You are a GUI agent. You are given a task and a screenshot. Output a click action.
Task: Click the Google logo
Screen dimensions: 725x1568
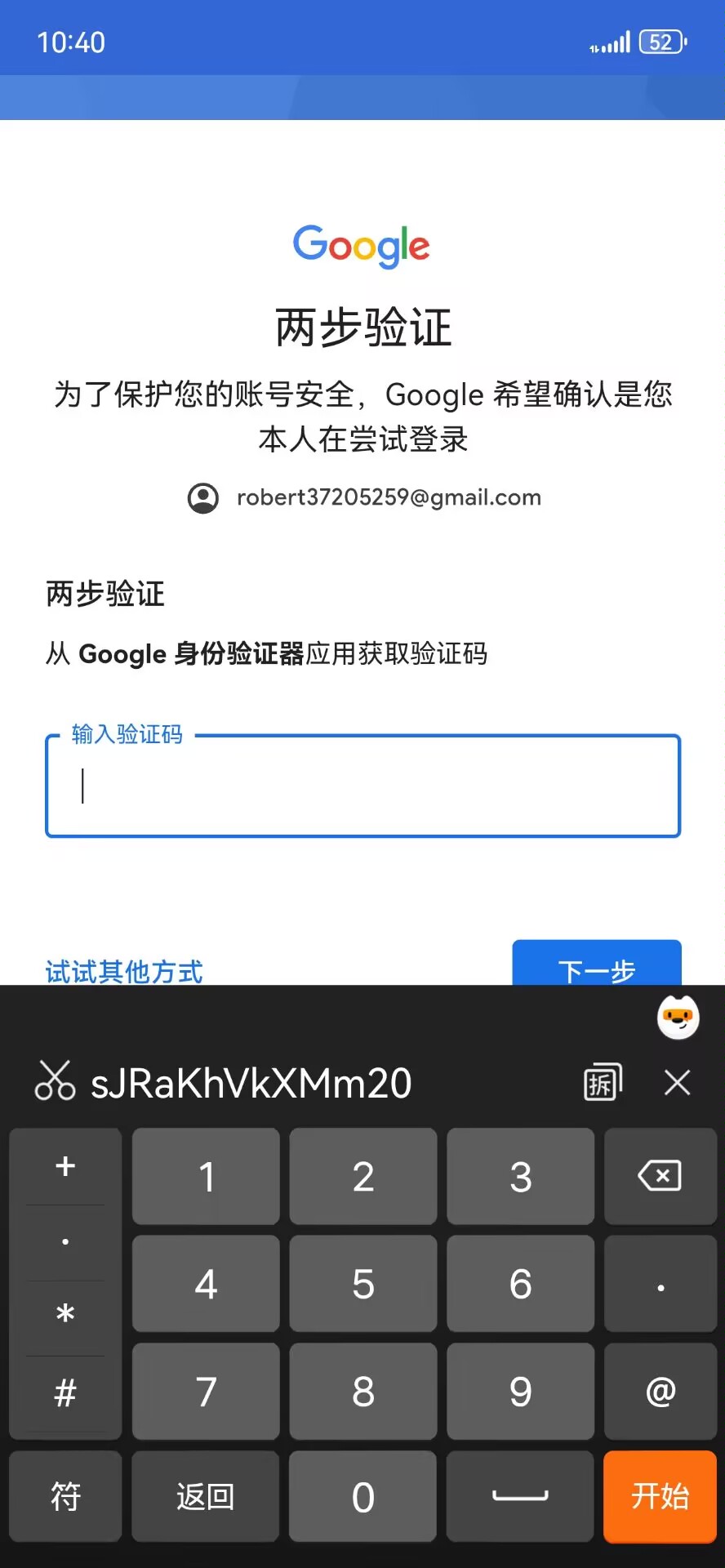click(x=362, y=247)
